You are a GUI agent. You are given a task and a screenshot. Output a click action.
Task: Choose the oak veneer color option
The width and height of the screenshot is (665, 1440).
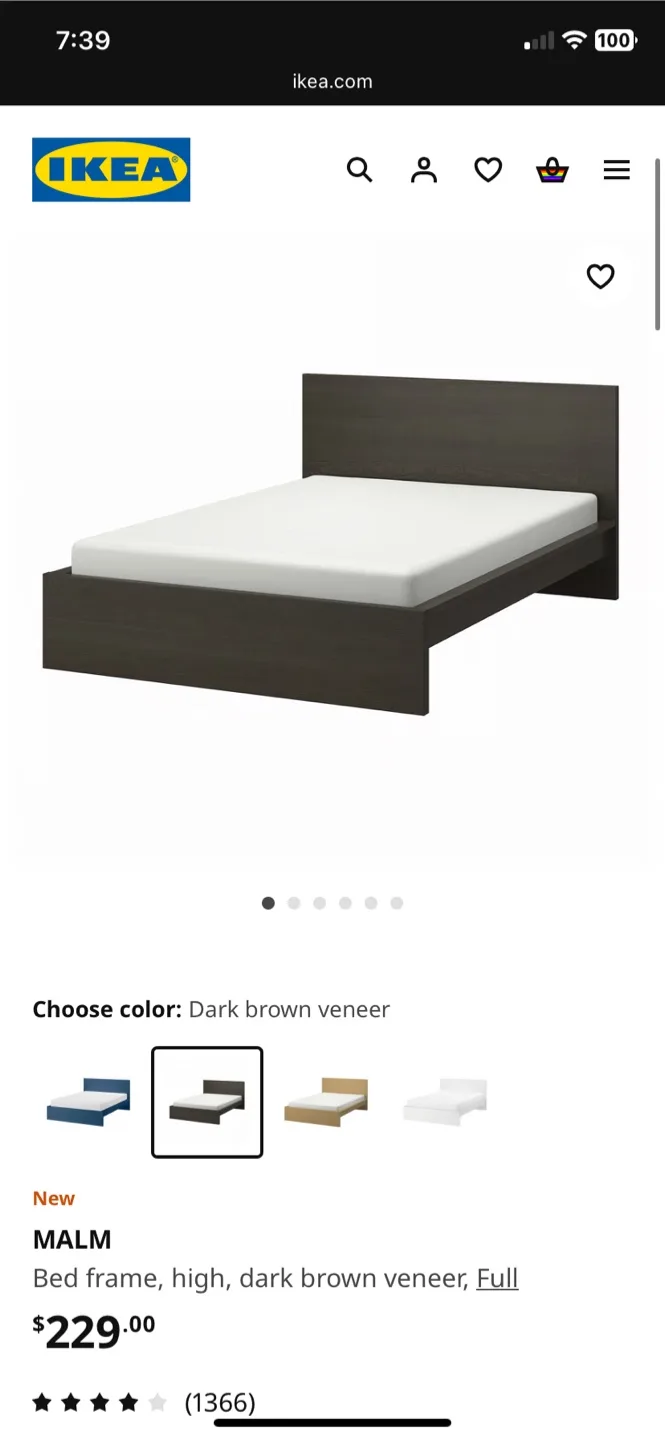tap(326, 1102)
